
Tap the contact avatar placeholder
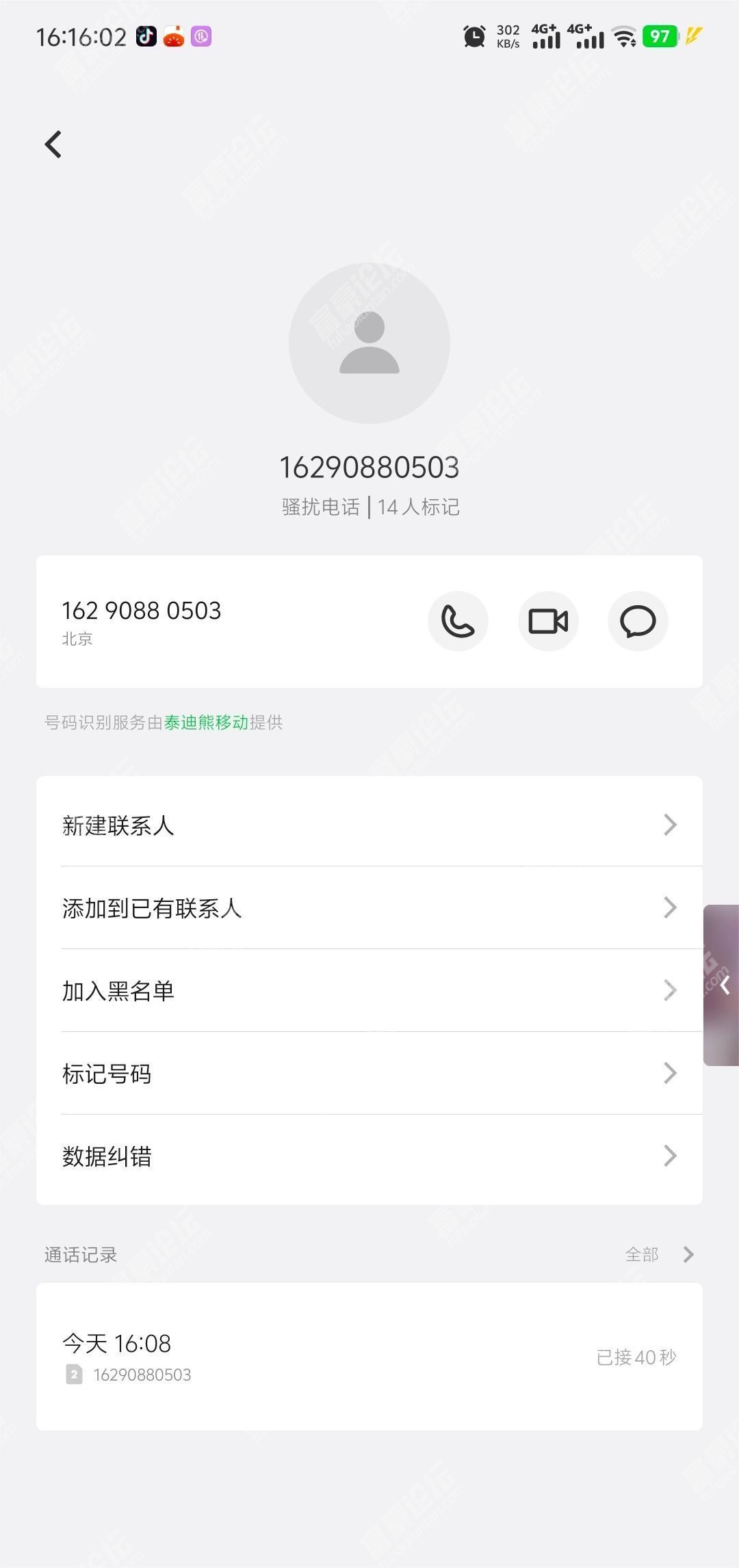pos(369,343)
